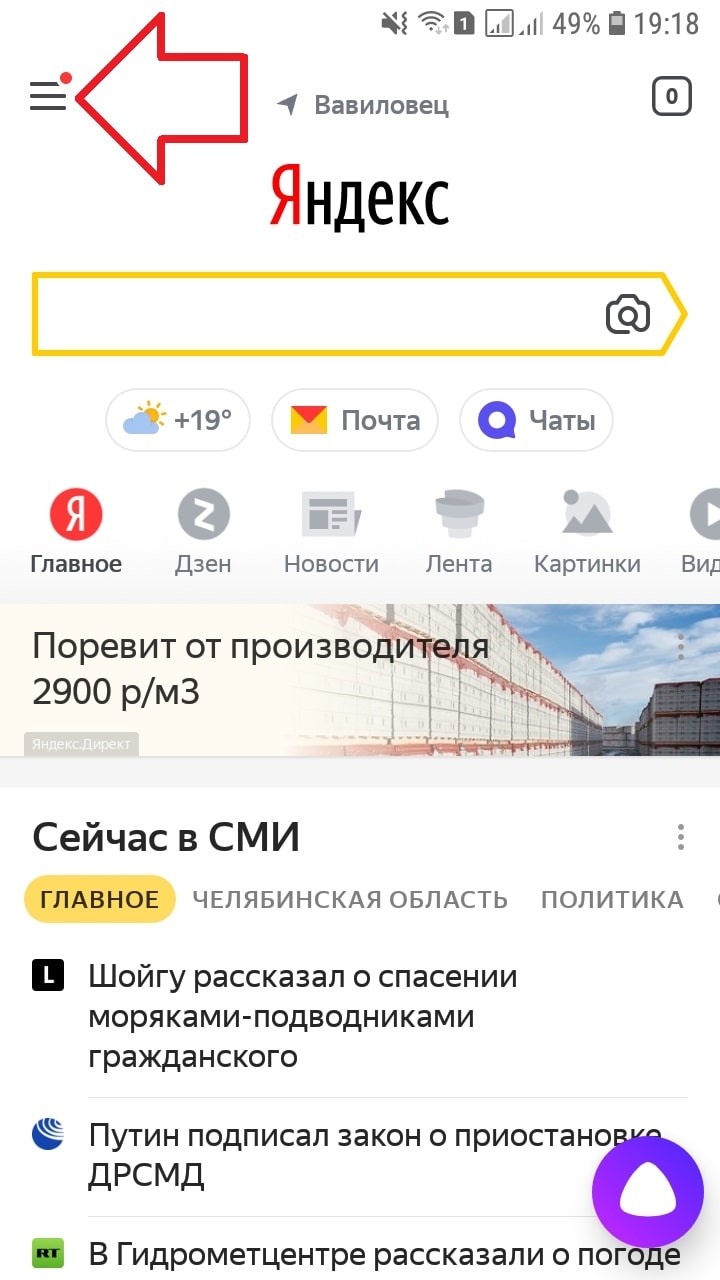Select the Главное service icon
The height and width of the screenshot is (1280, 720).
point(77,513)
